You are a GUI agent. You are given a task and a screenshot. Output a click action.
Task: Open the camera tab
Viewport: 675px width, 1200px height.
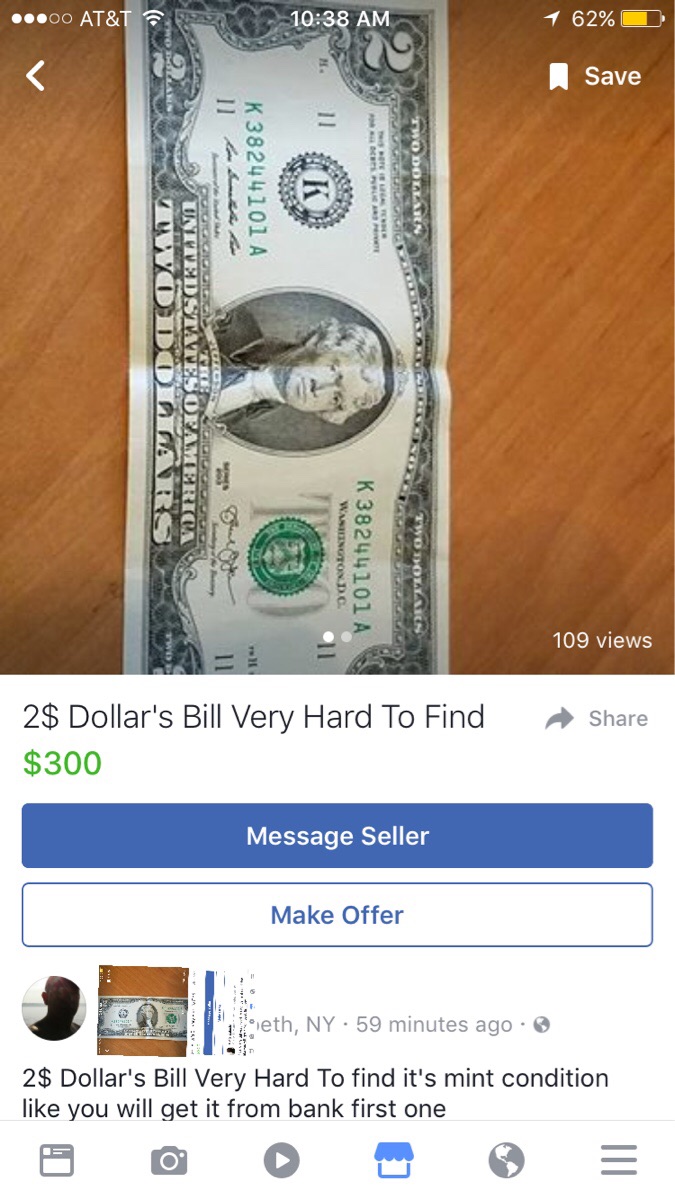coord(169,1160)
